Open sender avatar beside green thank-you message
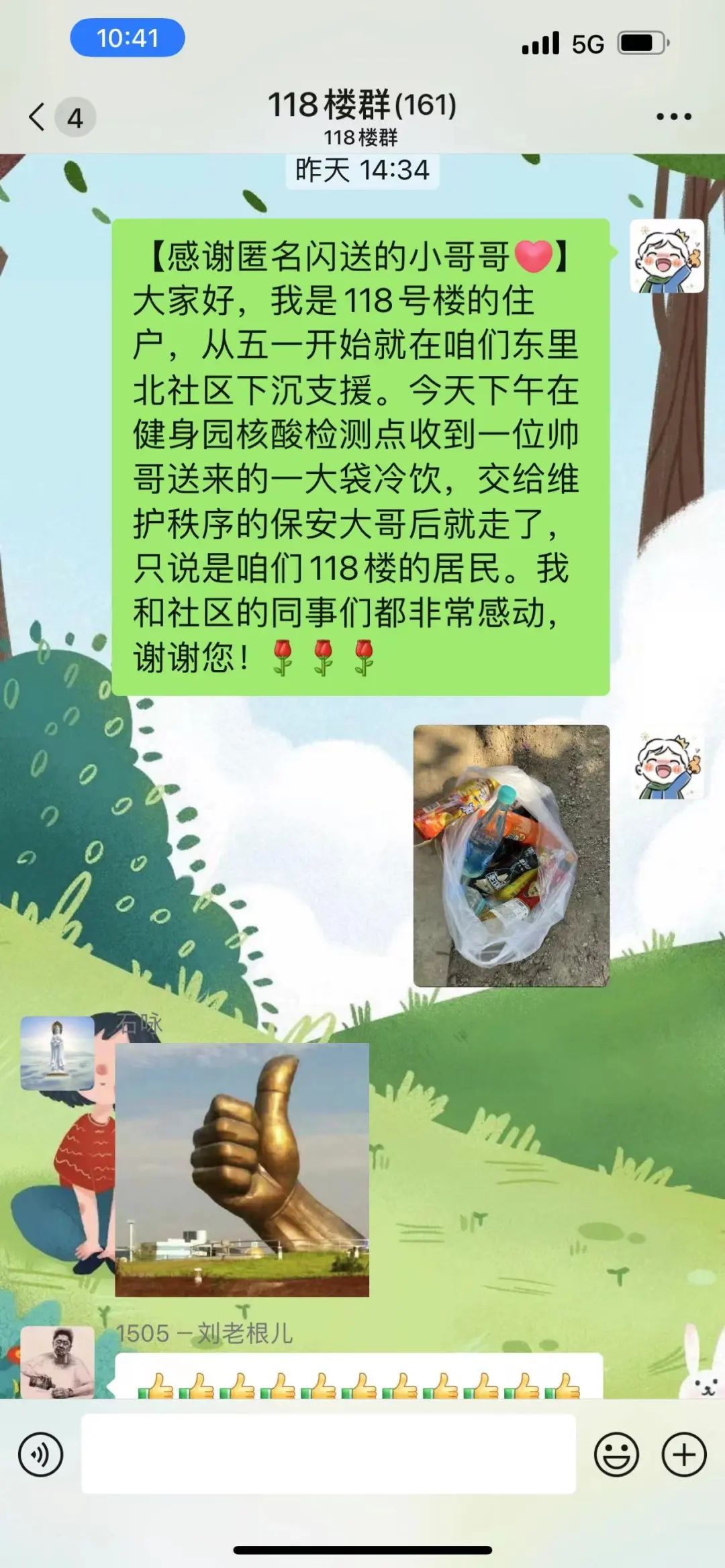Image resolution: width=725 pixels, height=1568 pixels. pos(667,256)
